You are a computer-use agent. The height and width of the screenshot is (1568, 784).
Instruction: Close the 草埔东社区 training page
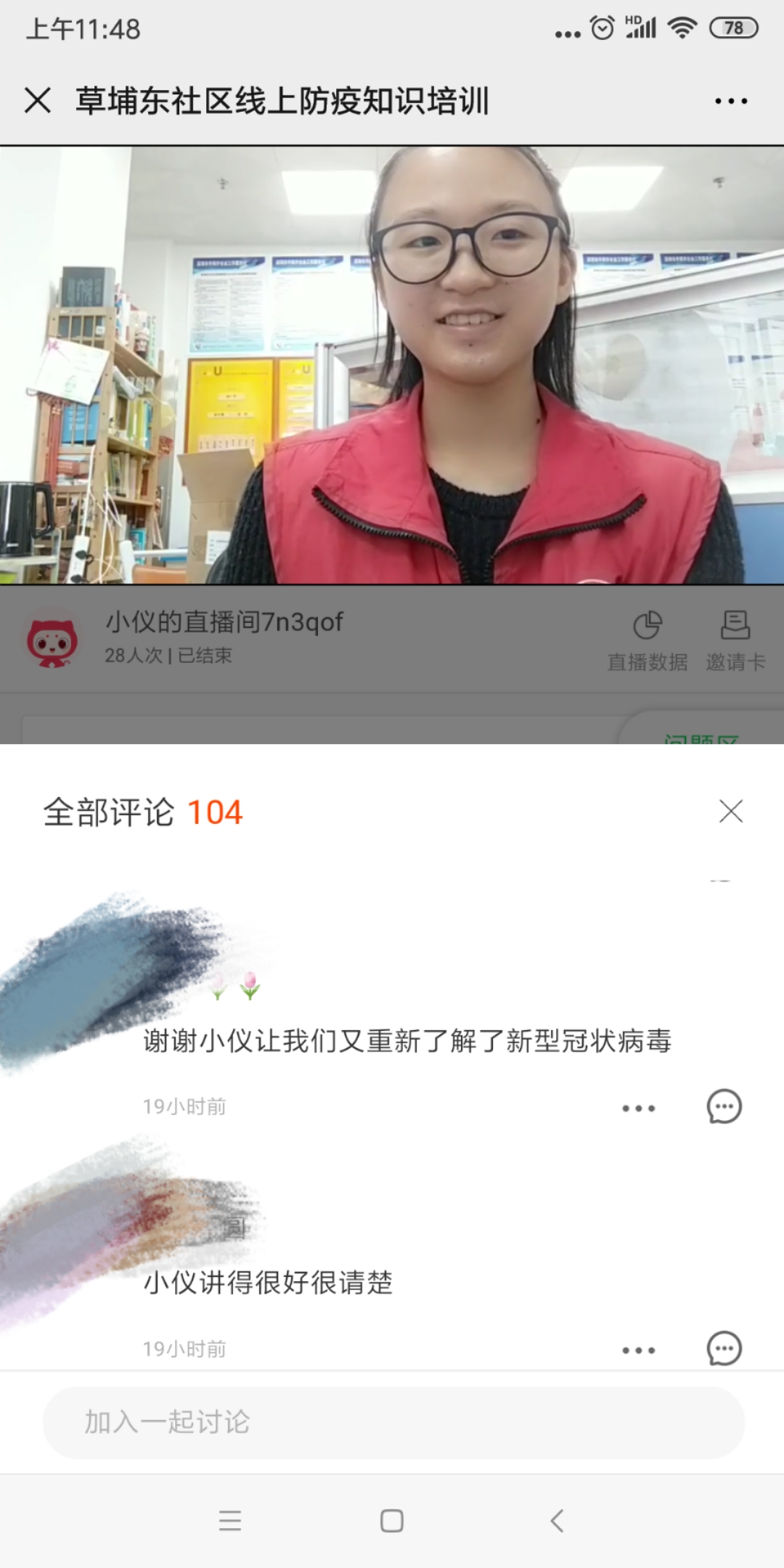(x=38, y=100)
